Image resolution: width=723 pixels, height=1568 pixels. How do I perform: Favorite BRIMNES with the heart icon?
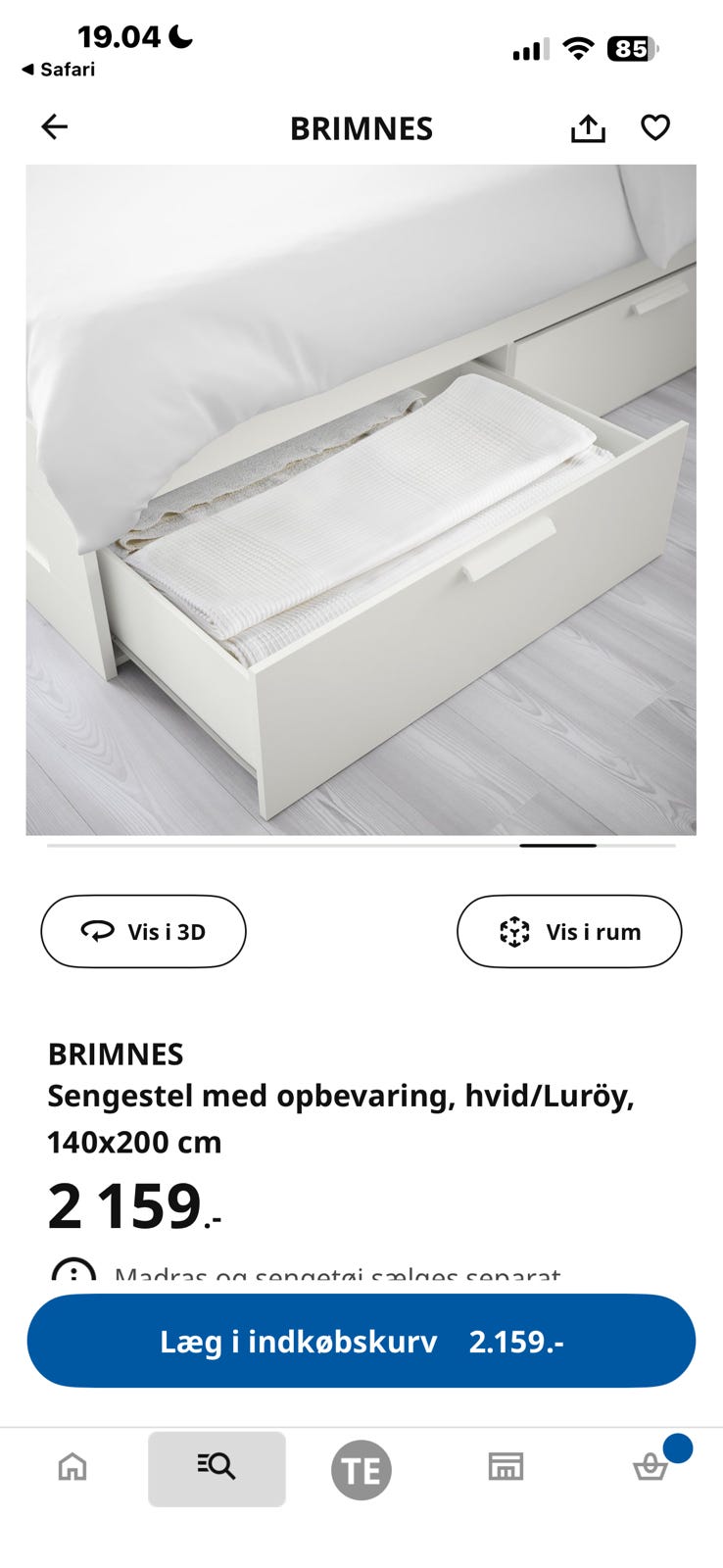pyautogui.click(x=654, y=126)
